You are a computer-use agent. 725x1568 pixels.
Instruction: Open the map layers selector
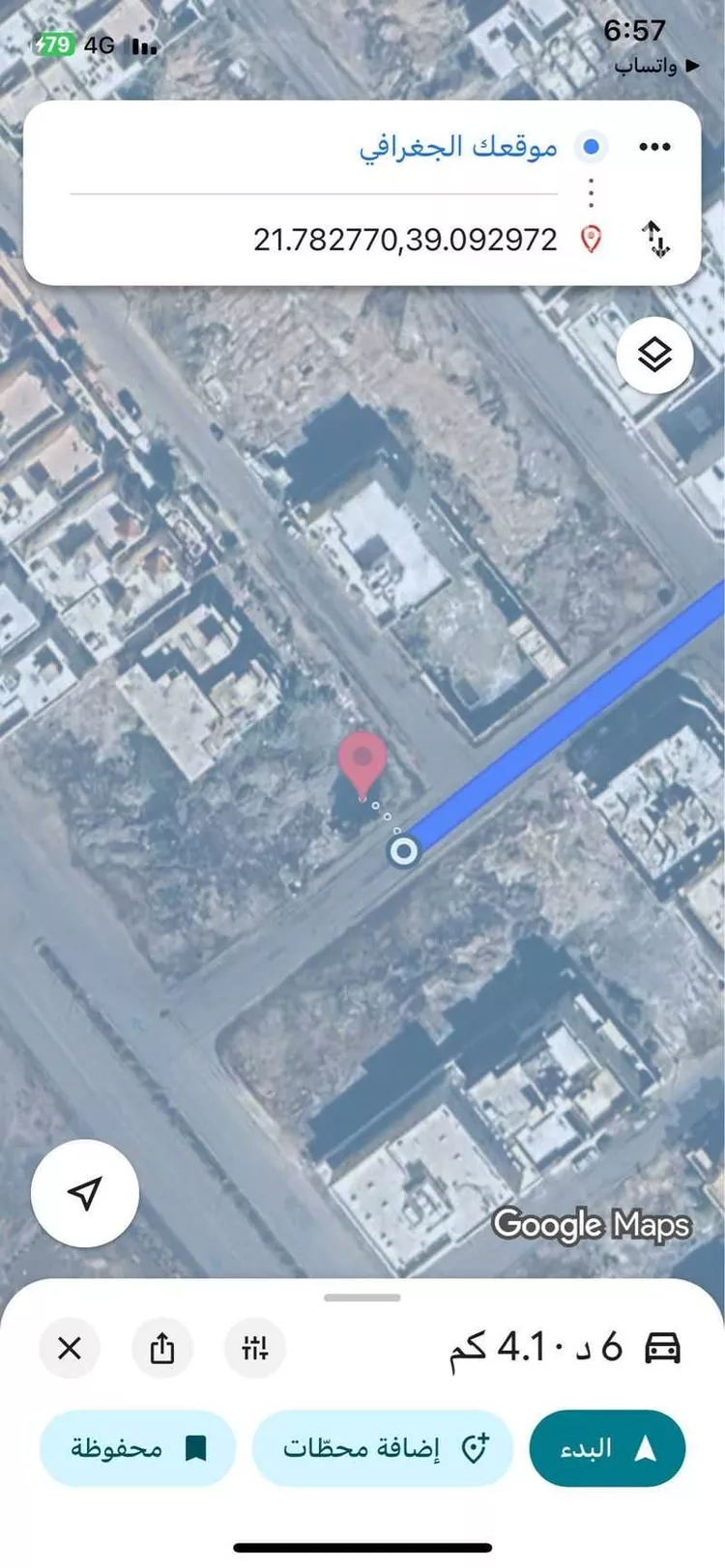[x=654, y=356]
